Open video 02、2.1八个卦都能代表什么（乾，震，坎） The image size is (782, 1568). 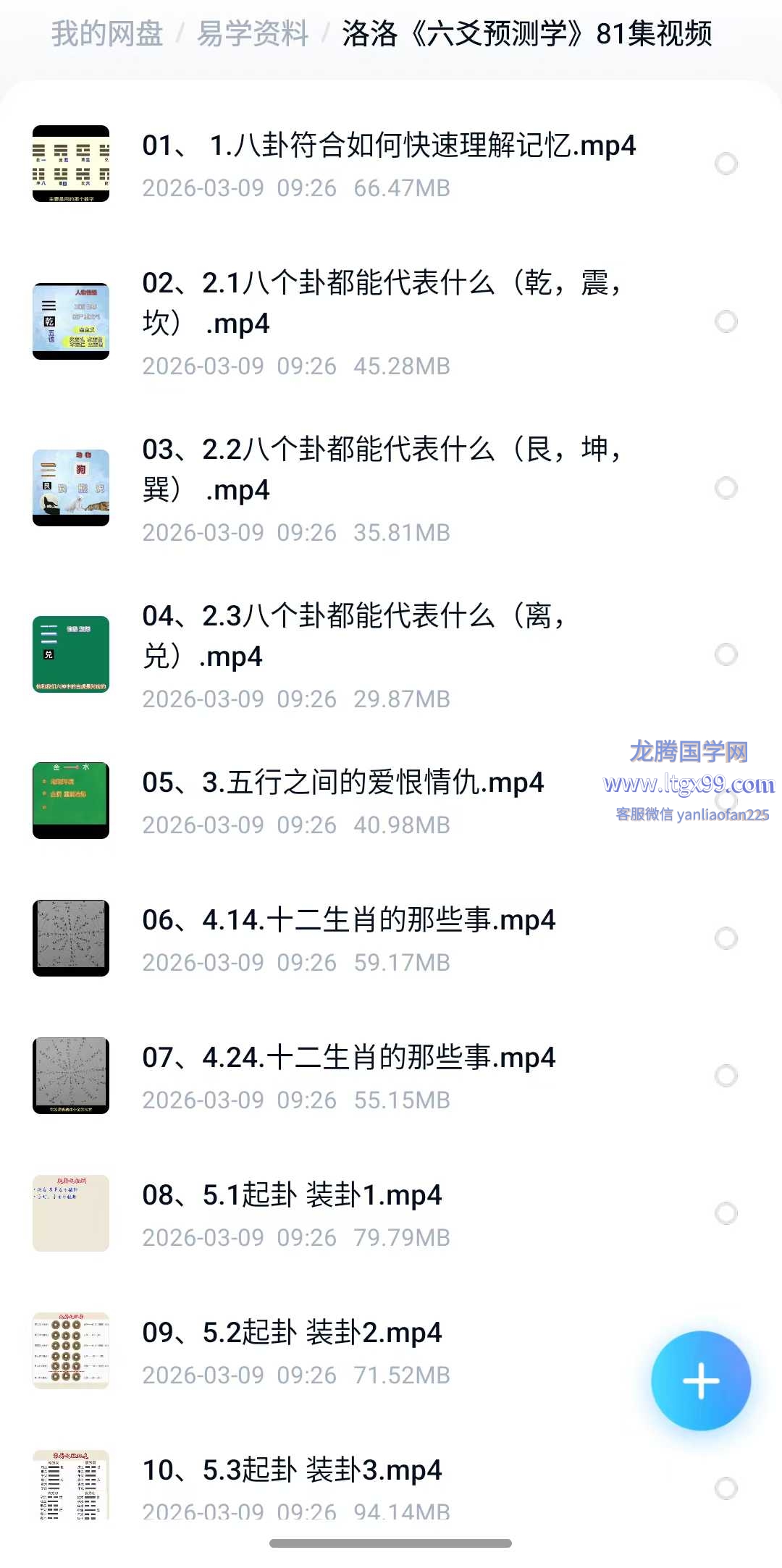click(381, 303)
